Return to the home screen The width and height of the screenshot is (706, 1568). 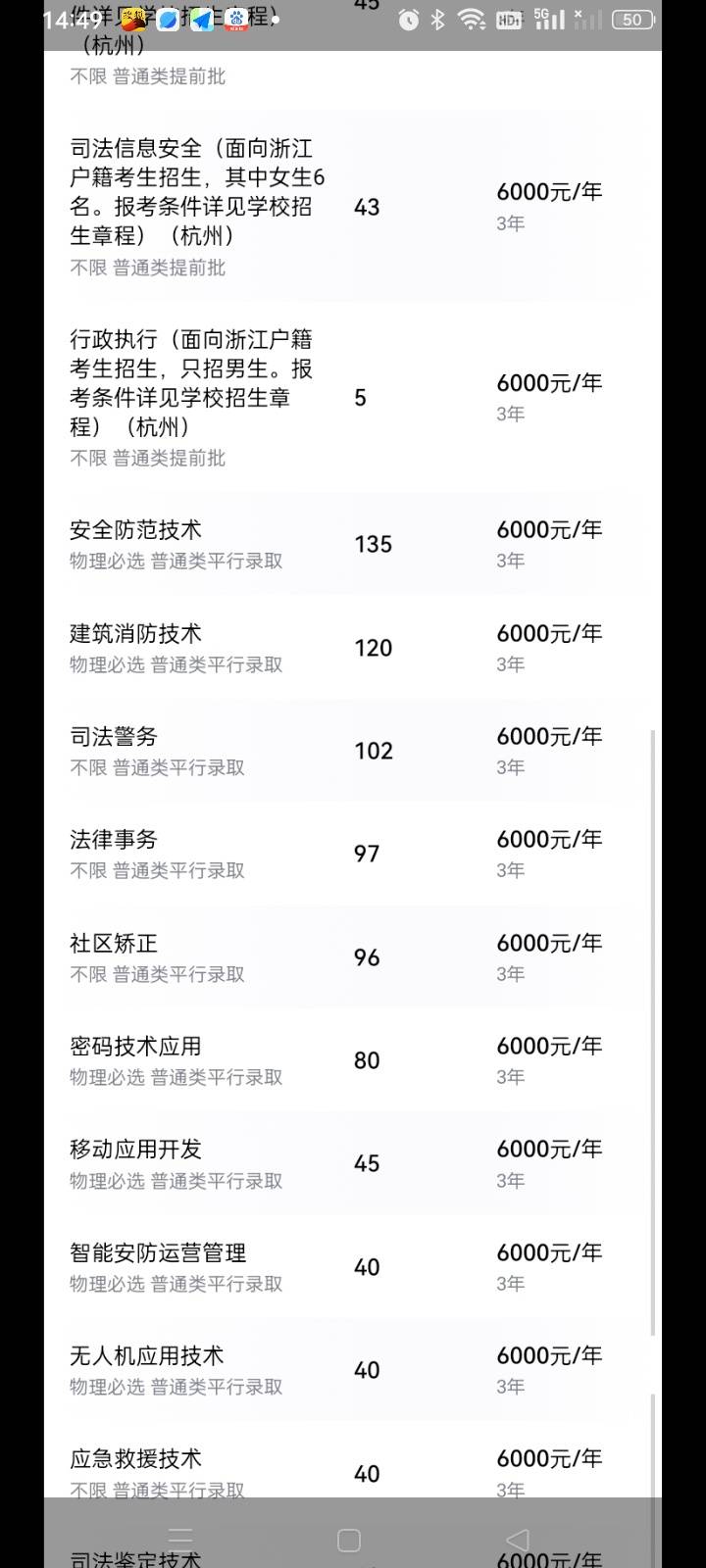pos(349,1541)
